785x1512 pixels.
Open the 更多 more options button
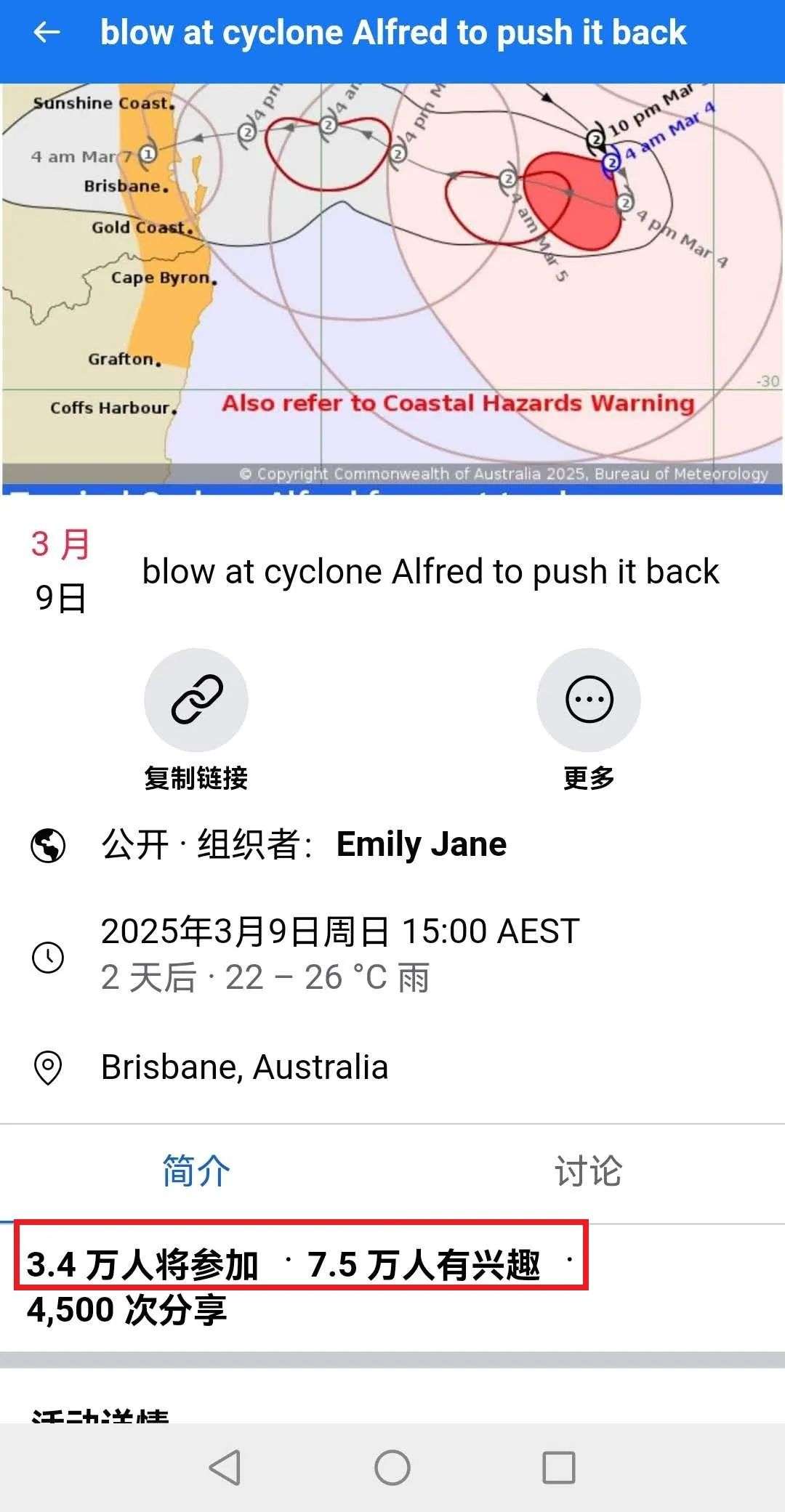pyautogui.click(x=589, y=700)
